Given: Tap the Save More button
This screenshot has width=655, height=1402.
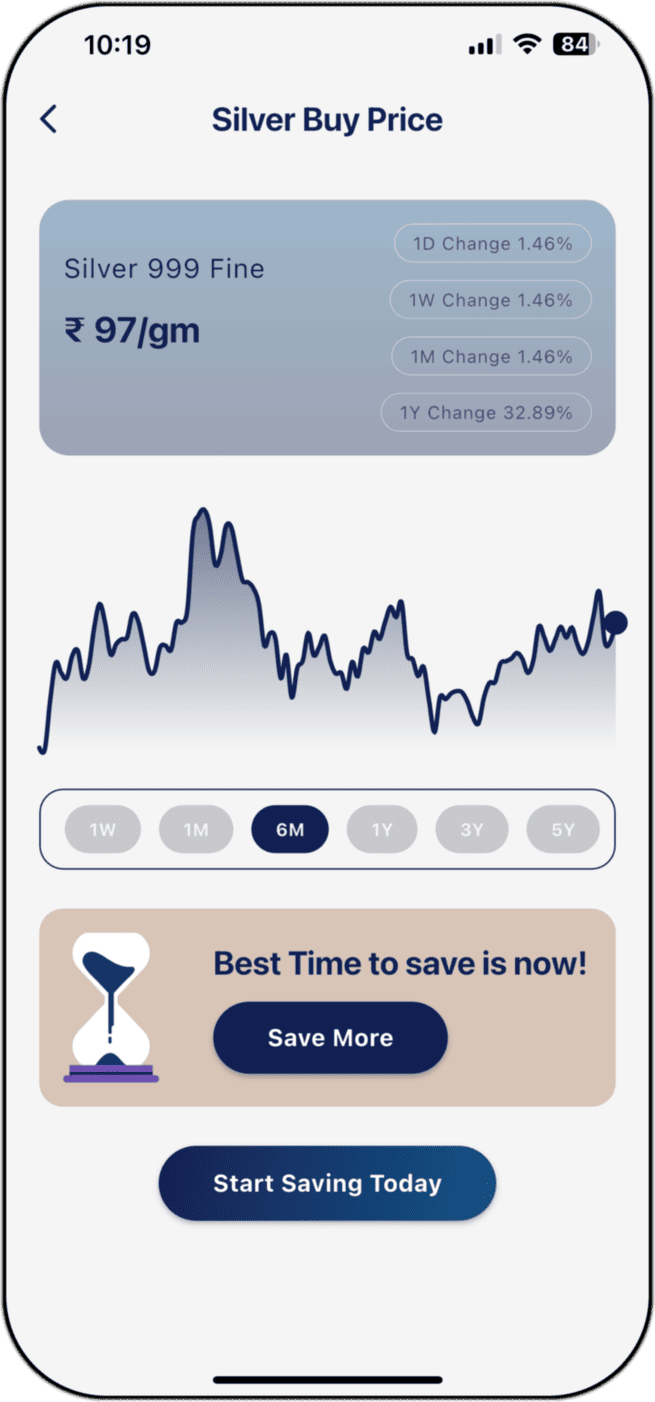Looking at the screenshot, I should click(x=330, y=1038).
